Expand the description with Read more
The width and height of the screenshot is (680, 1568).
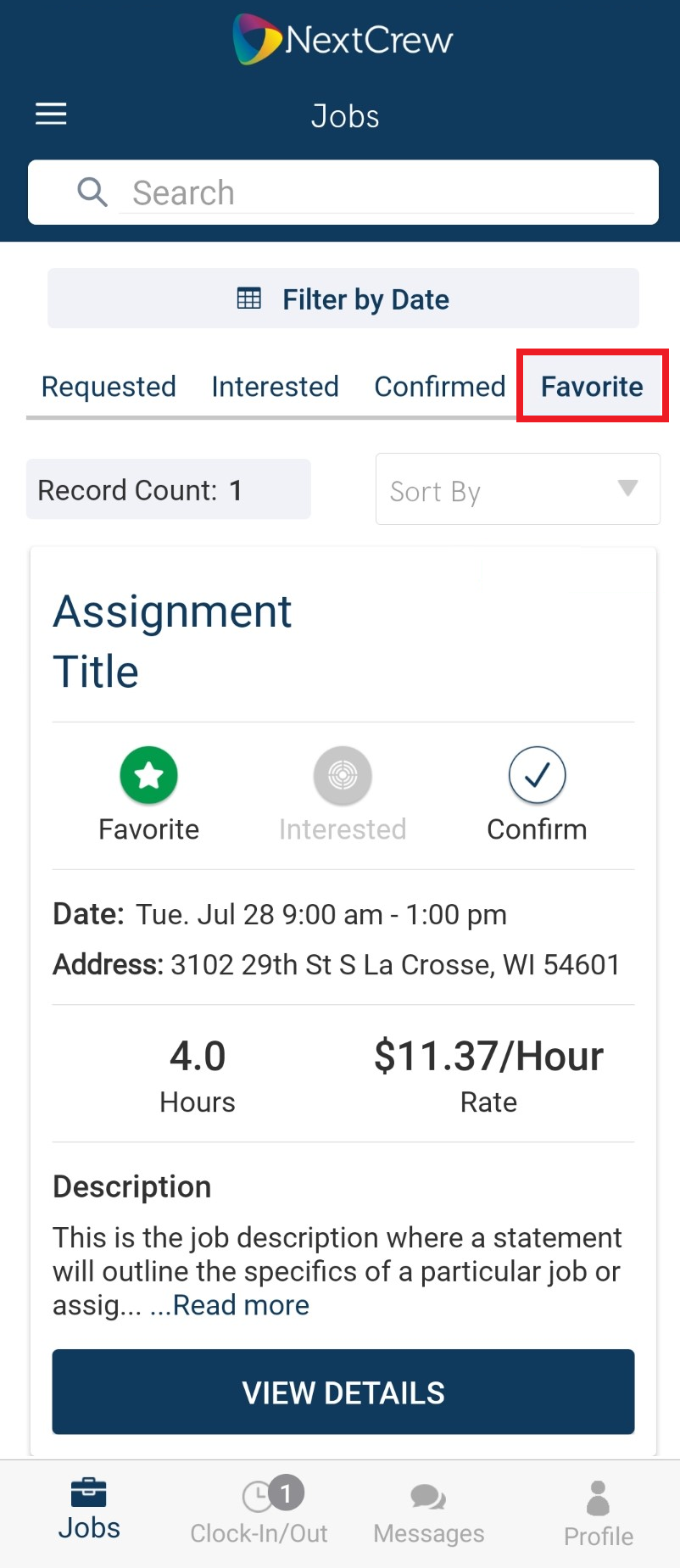point(241,1305)
